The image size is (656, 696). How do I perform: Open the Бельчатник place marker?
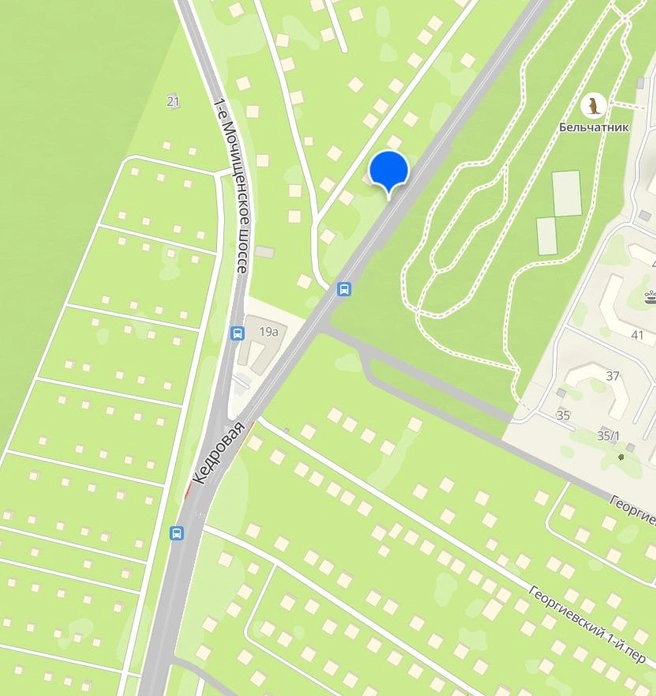click(x=593, y=105)
